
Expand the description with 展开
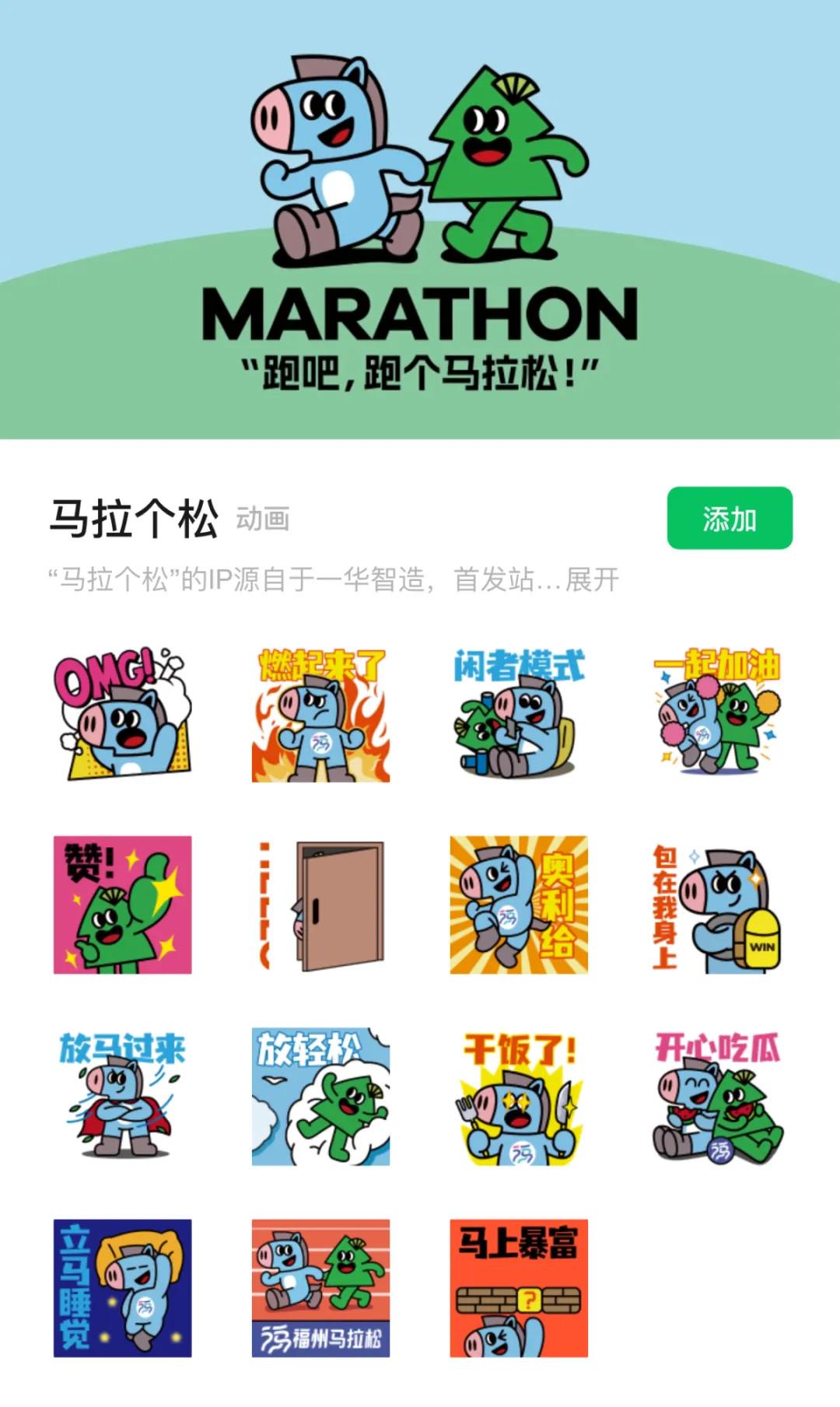tap(592, 579)
